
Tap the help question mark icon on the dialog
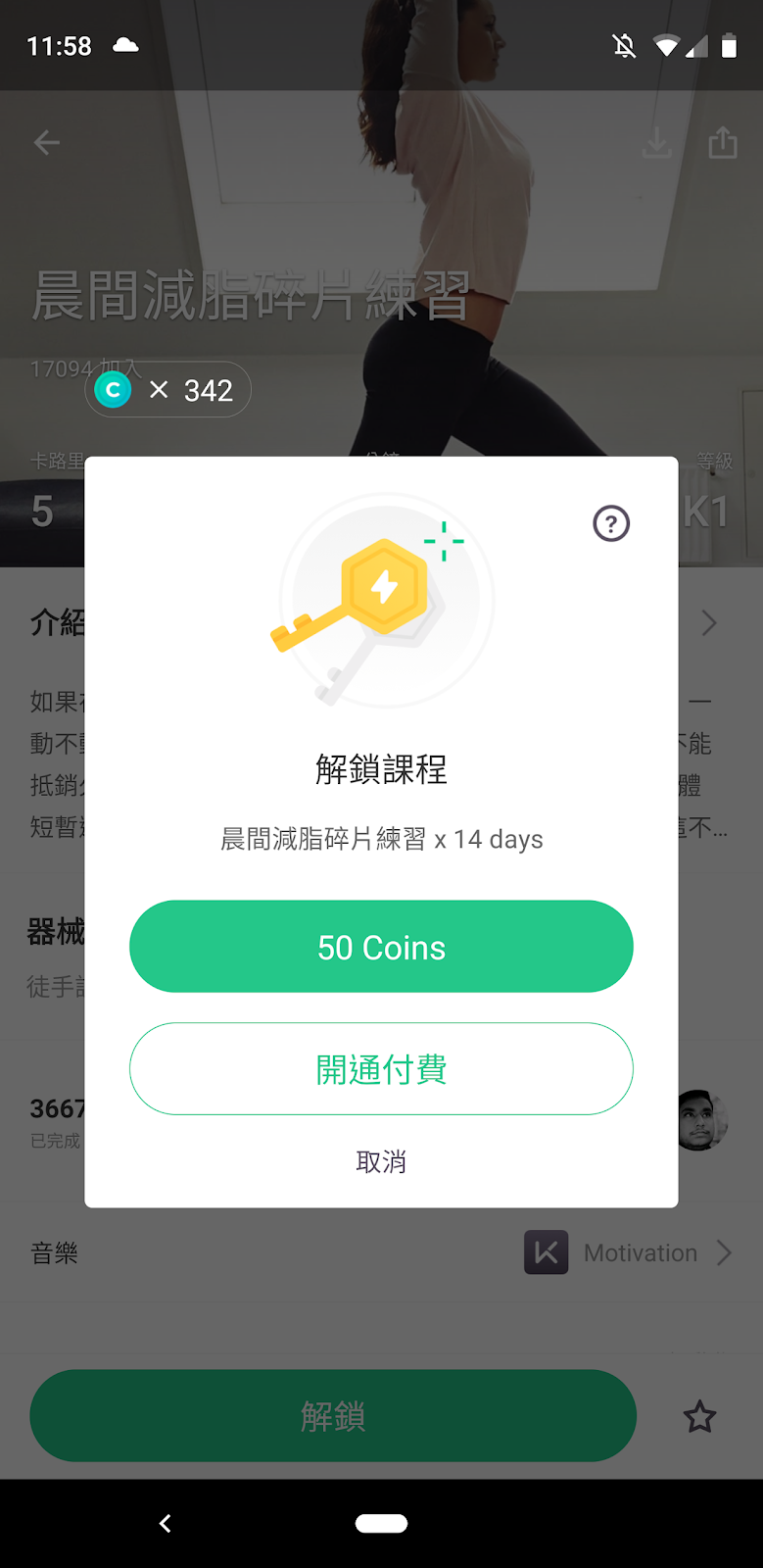tap(610, 523)
